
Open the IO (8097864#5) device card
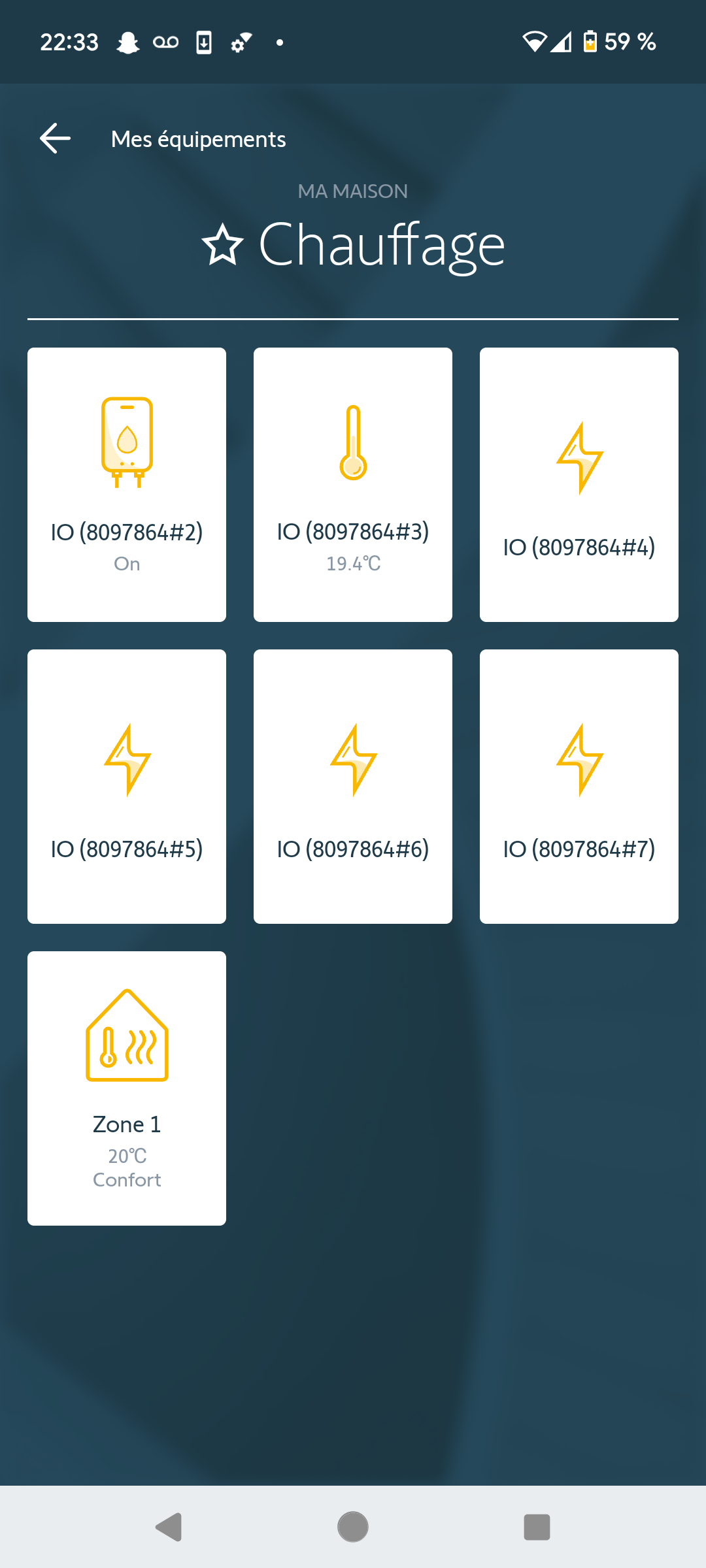point(127,786)
